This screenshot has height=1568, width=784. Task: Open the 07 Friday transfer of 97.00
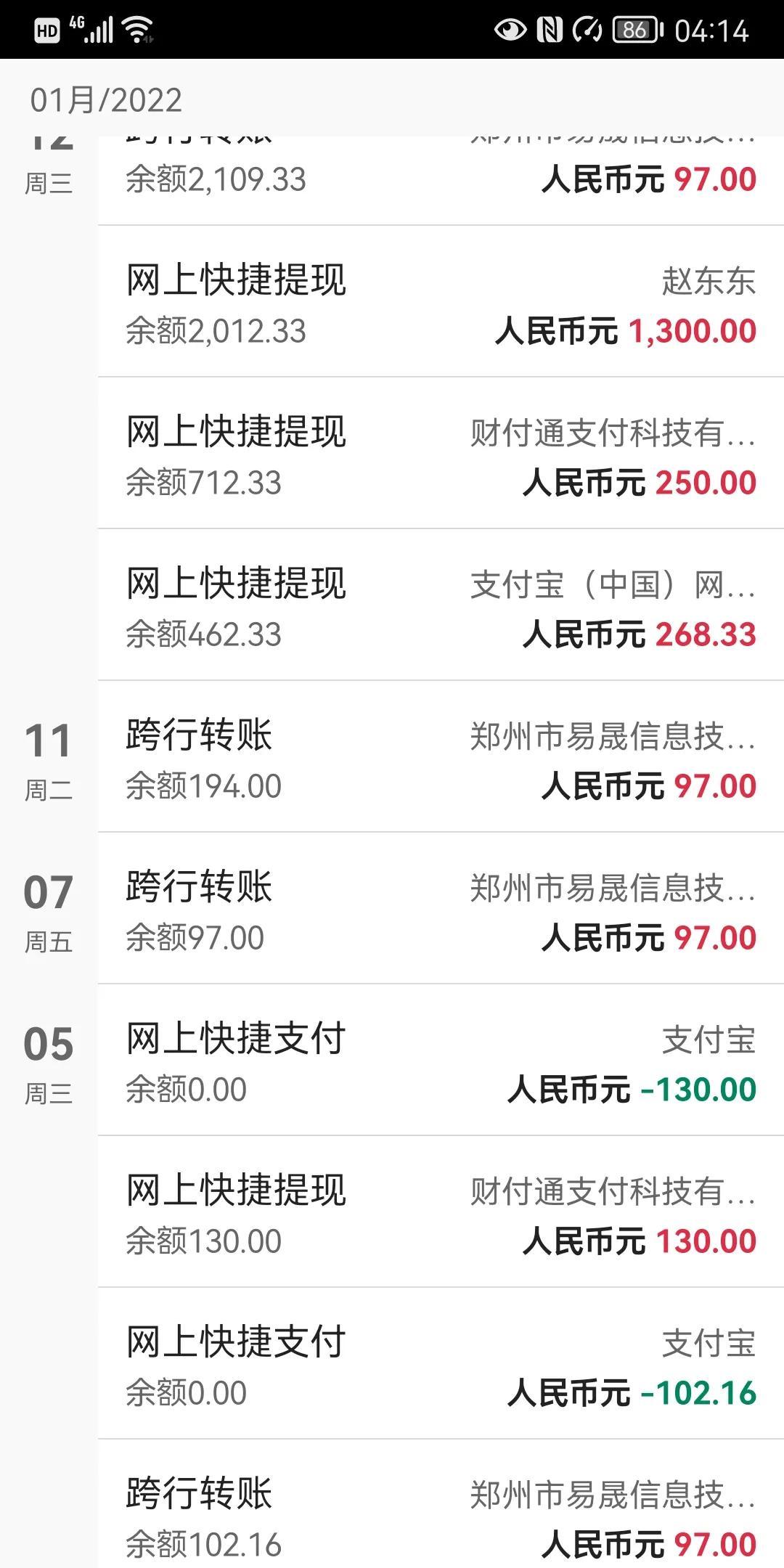point(441,910)
